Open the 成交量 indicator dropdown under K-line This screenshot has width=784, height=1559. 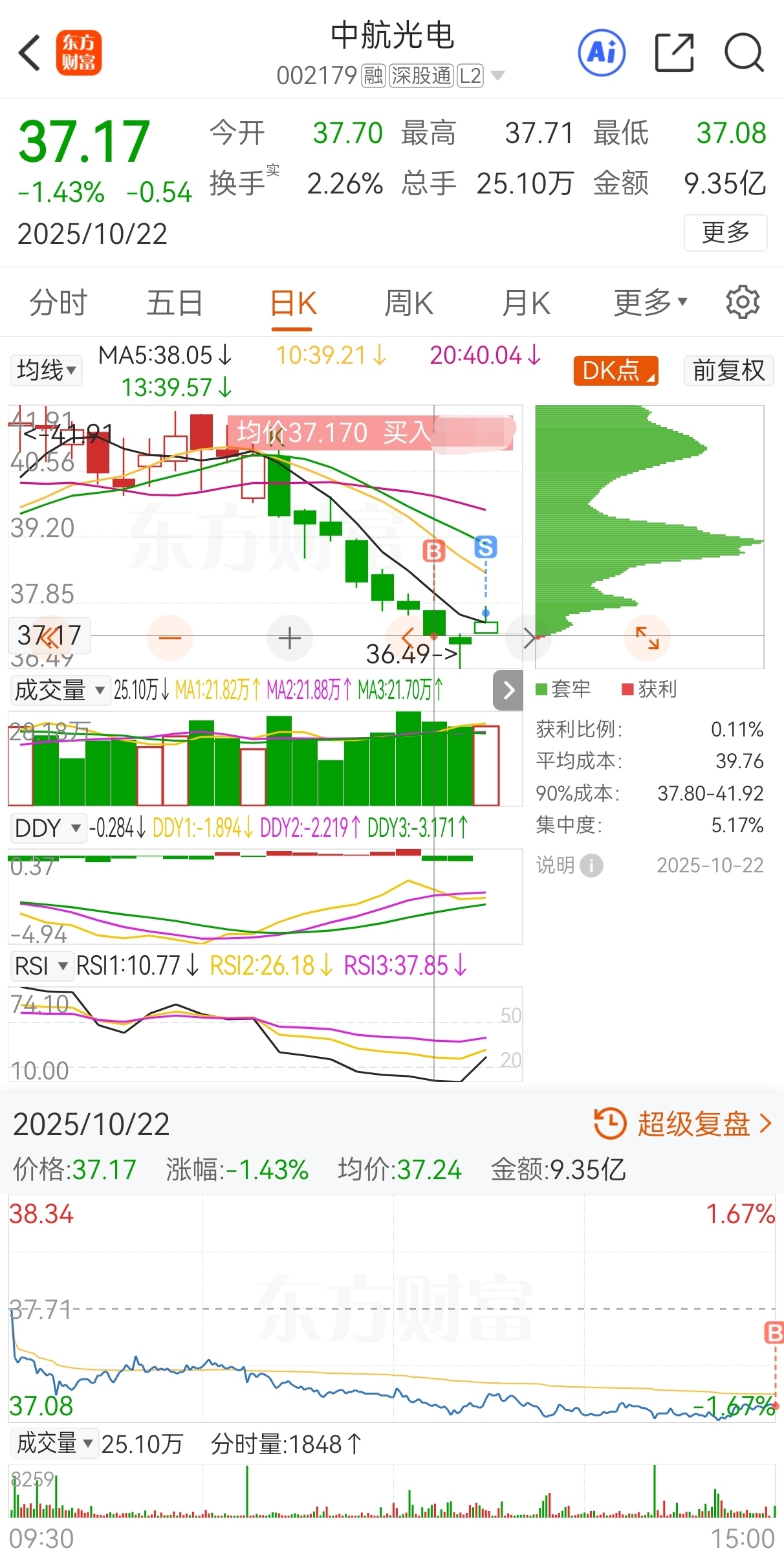point(60,690)
